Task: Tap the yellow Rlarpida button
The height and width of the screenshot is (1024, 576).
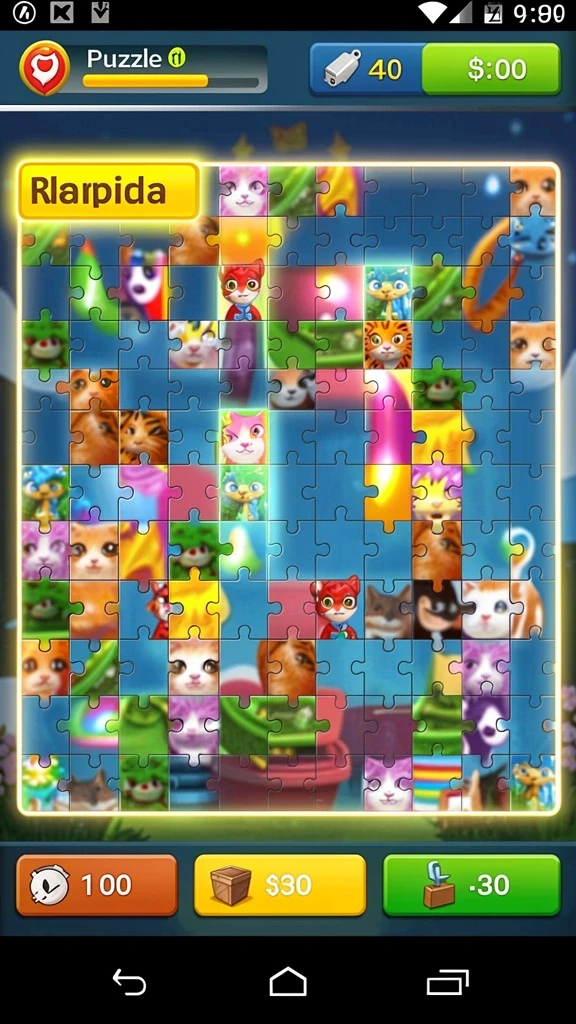Action: click(x=108, y=191)
